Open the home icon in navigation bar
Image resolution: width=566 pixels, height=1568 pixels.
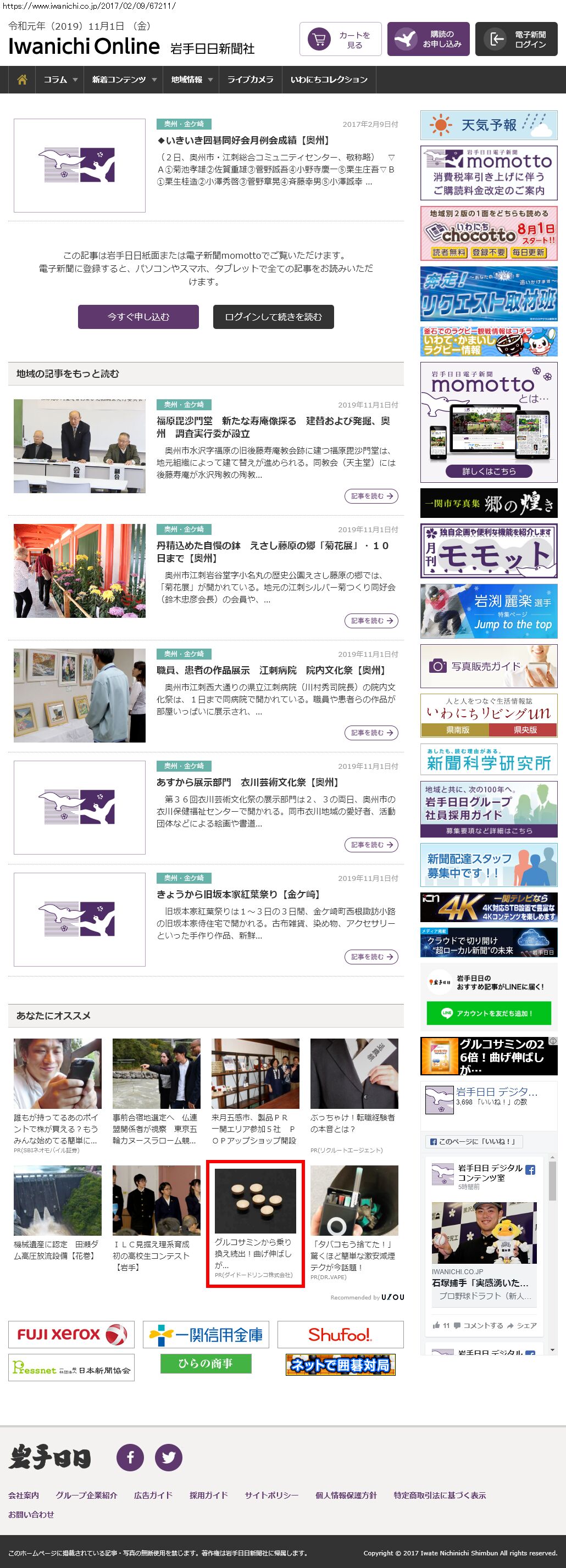coord(22,80)
